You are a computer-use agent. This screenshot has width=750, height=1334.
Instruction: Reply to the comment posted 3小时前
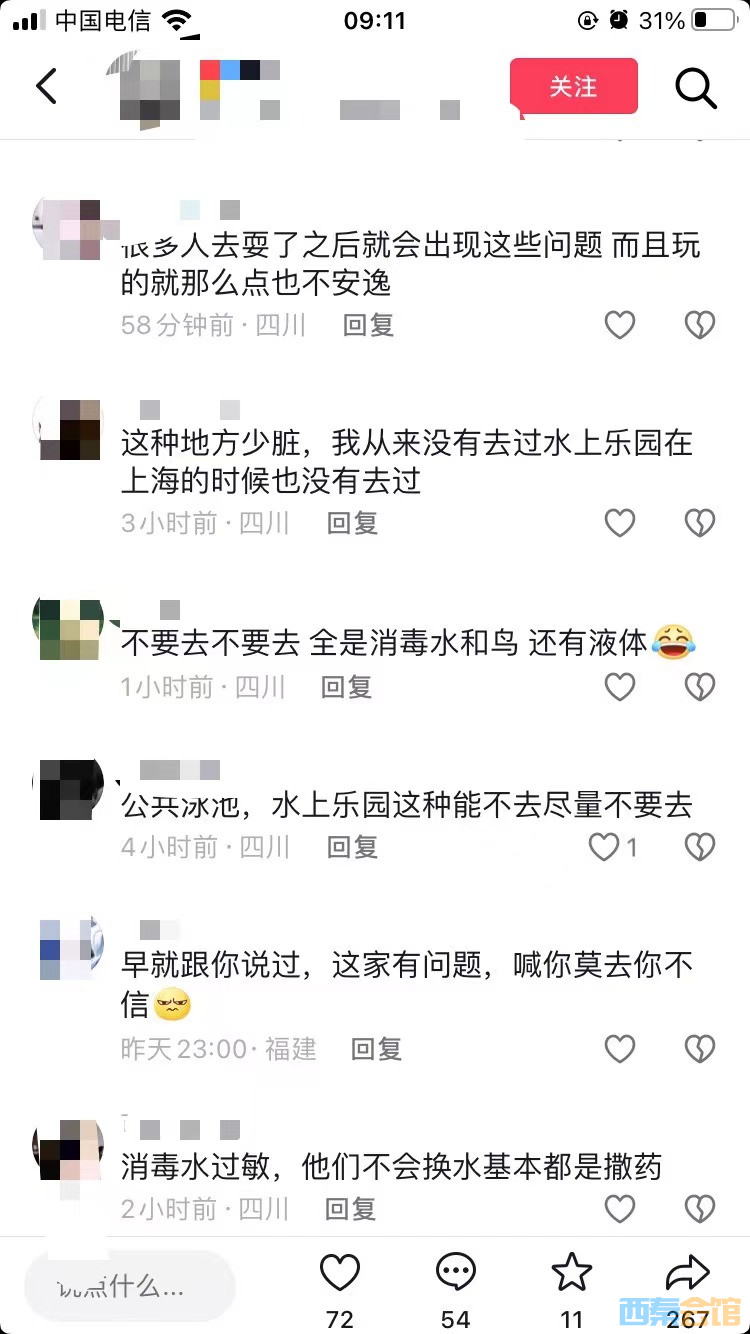(352, 523)
